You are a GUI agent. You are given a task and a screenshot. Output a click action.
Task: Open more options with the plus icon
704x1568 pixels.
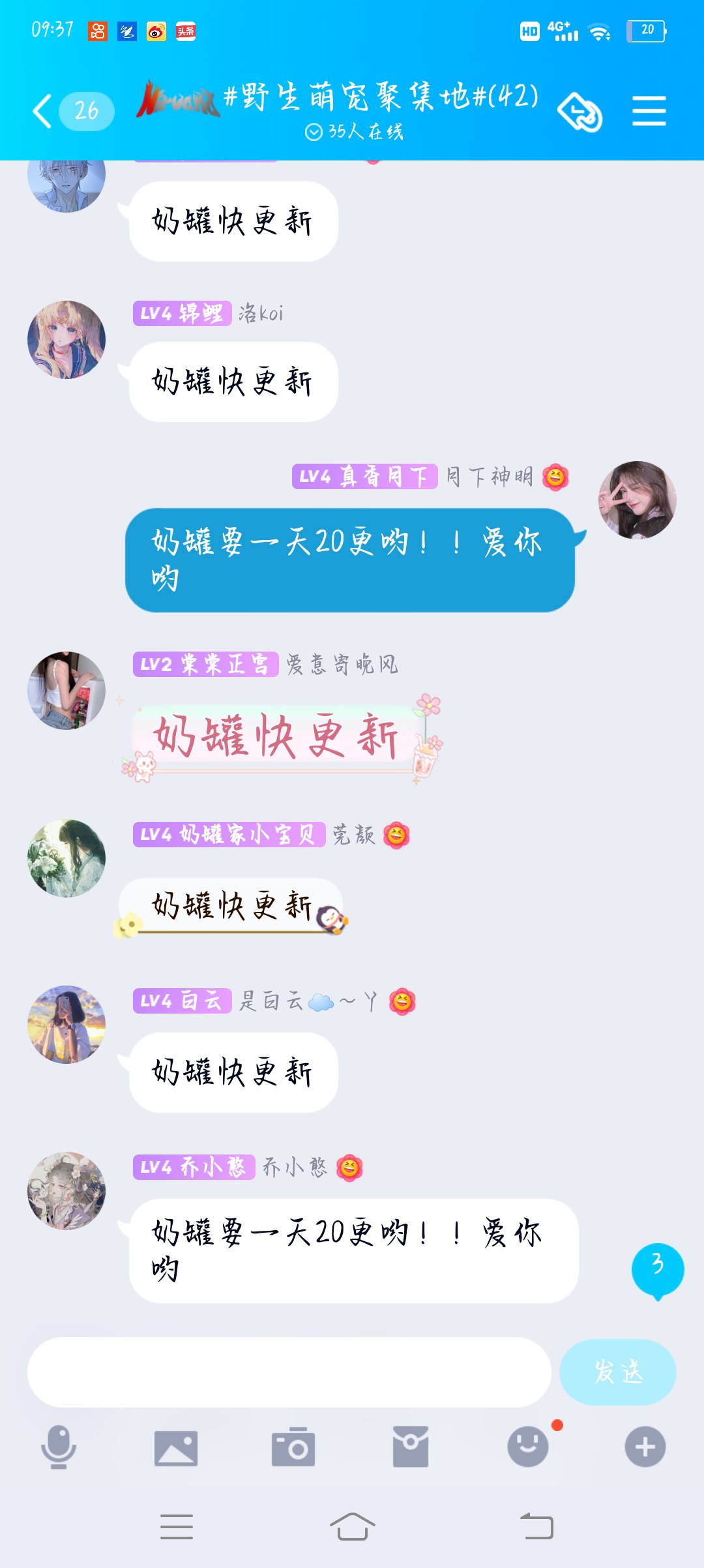pos(645,1447)
